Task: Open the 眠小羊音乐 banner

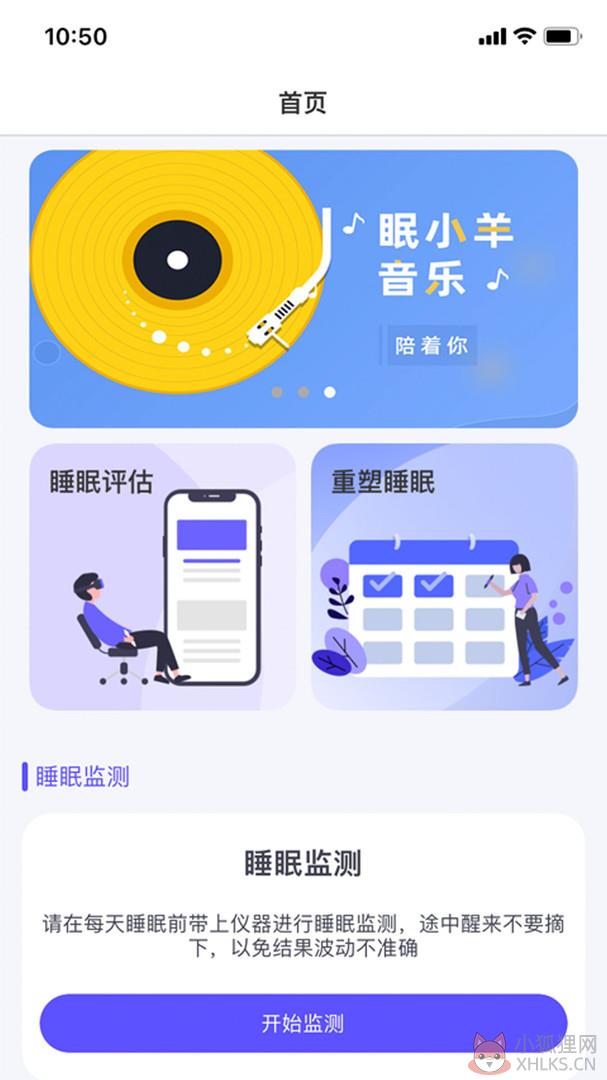Action: 303,289
